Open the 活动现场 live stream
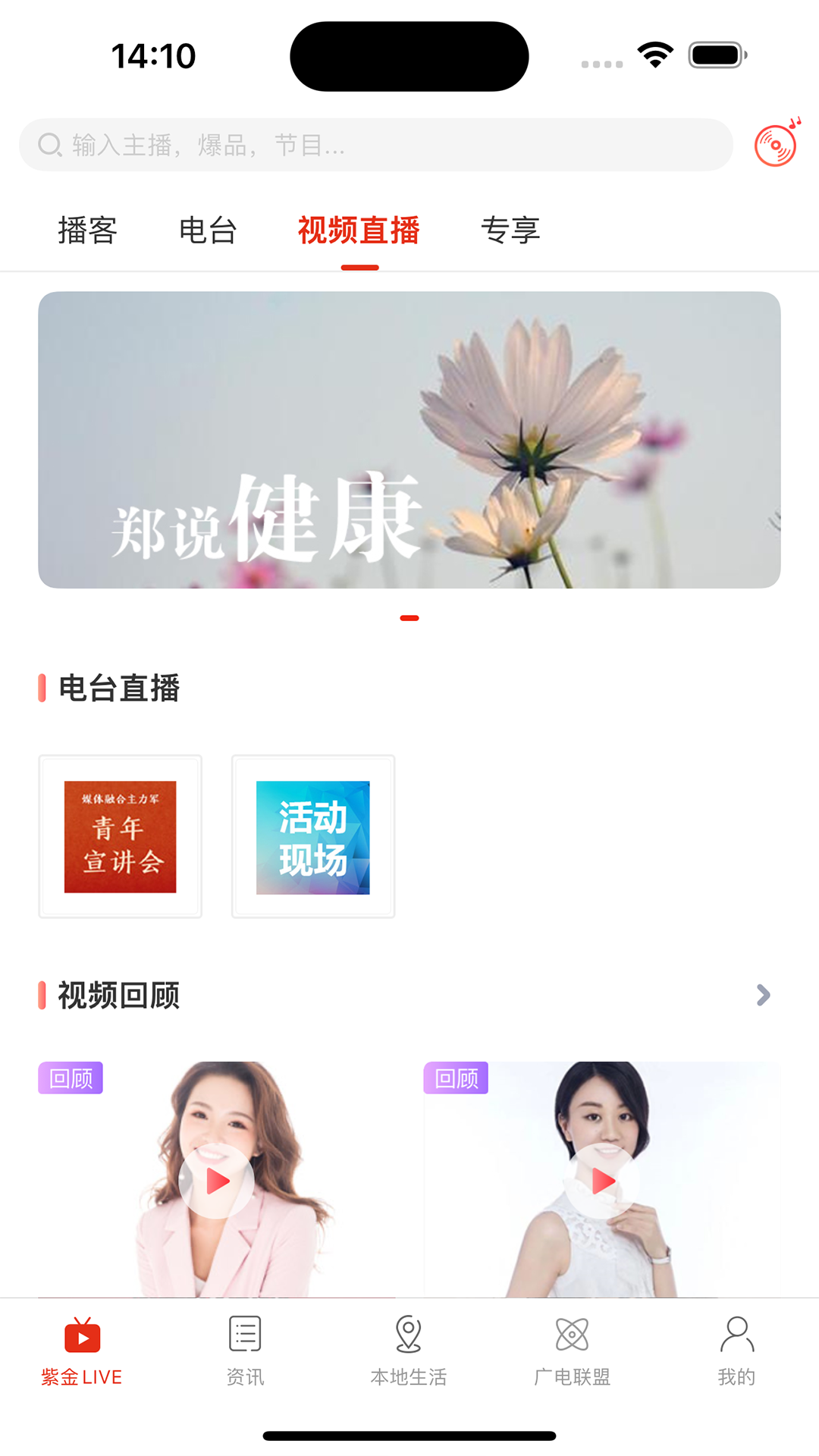This screenshot has width=819, height=1456. pos(312,836)
